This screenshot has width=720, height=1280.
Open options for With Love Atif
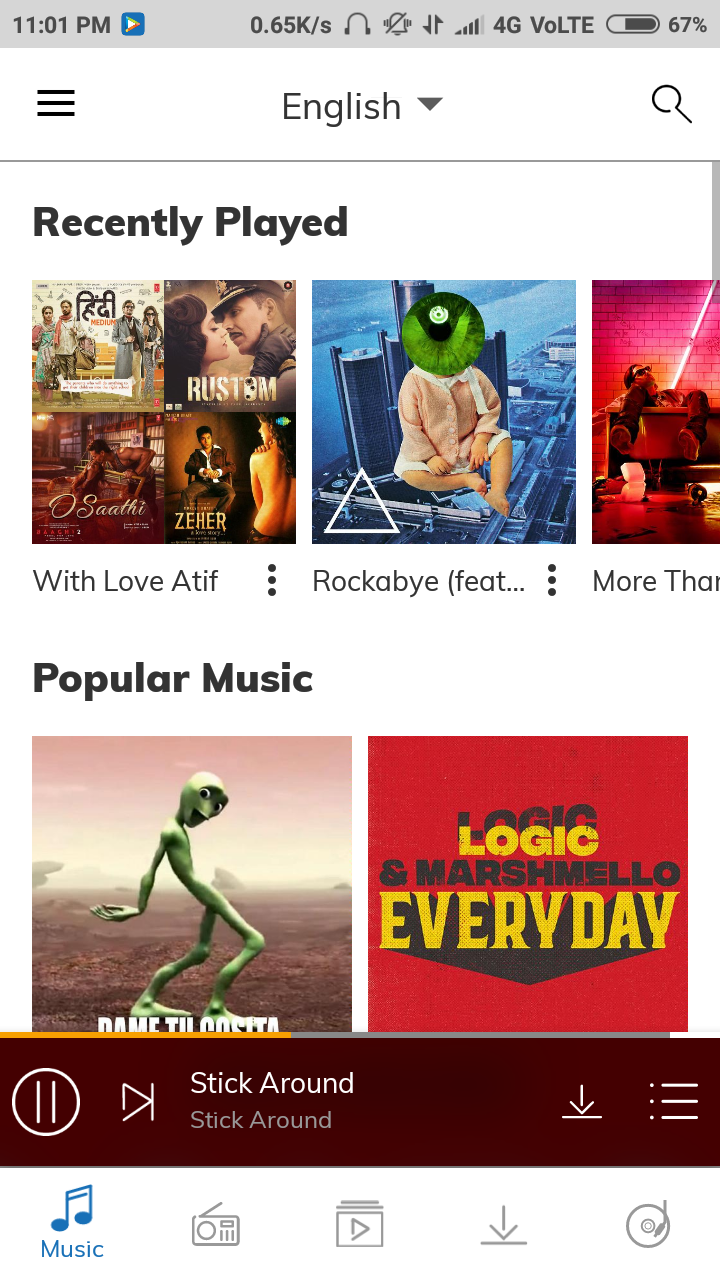(x=272, y=580)
